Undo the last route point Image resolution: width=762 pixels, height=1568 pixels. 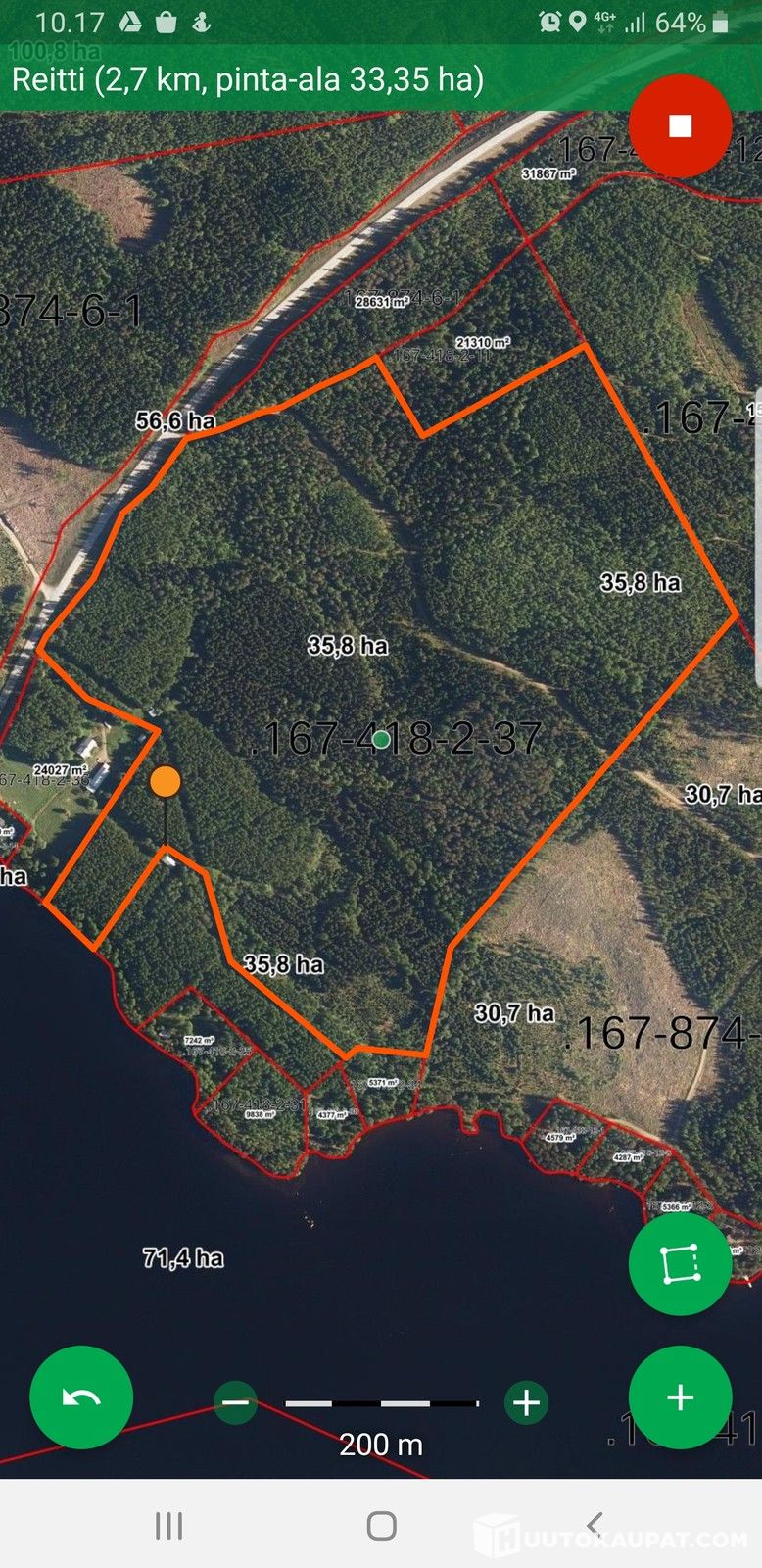click(x=81, y=1397)
